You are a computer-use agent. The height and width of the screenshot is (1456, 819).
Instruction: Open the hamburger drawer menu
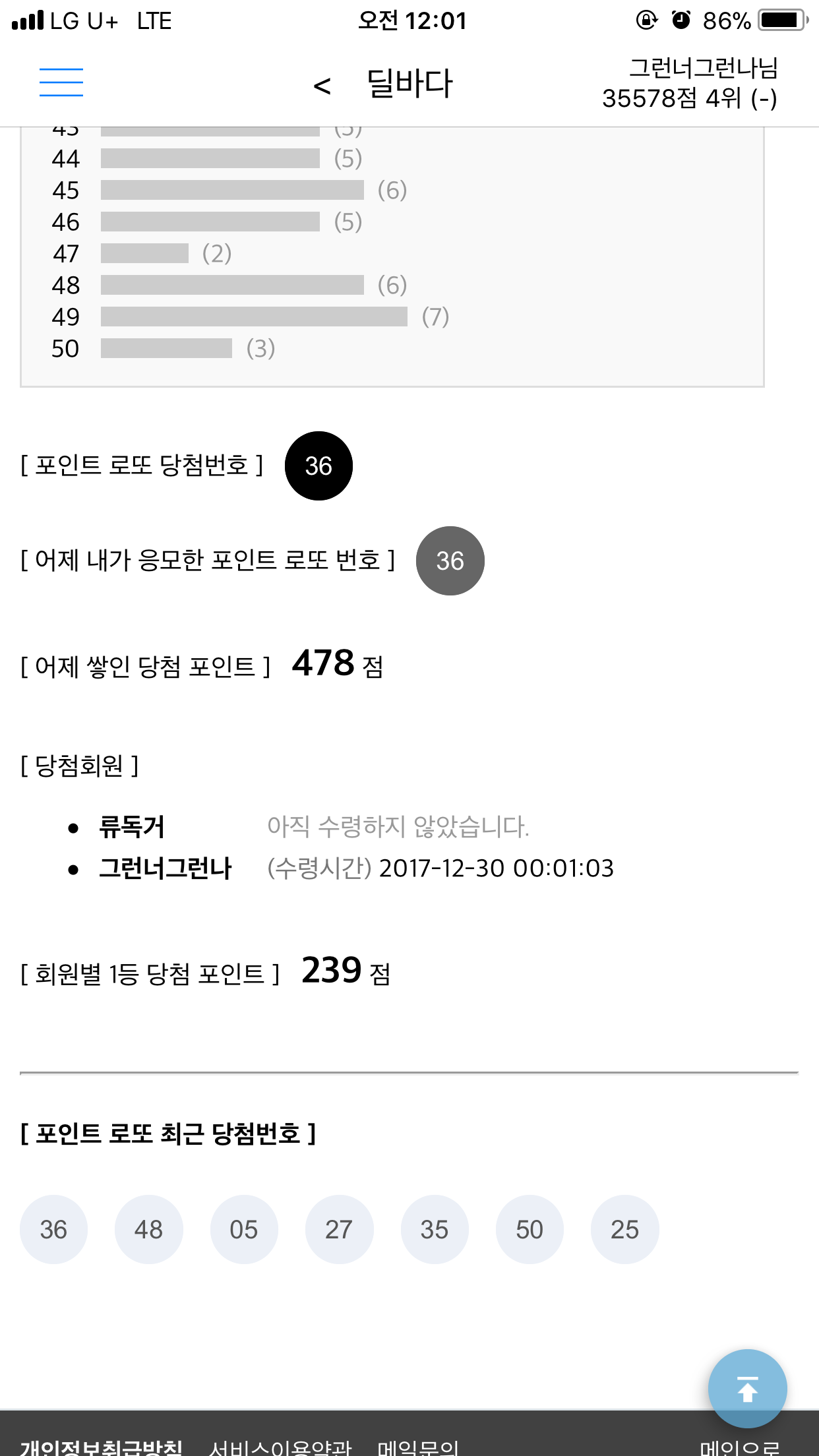click(61, 82)
